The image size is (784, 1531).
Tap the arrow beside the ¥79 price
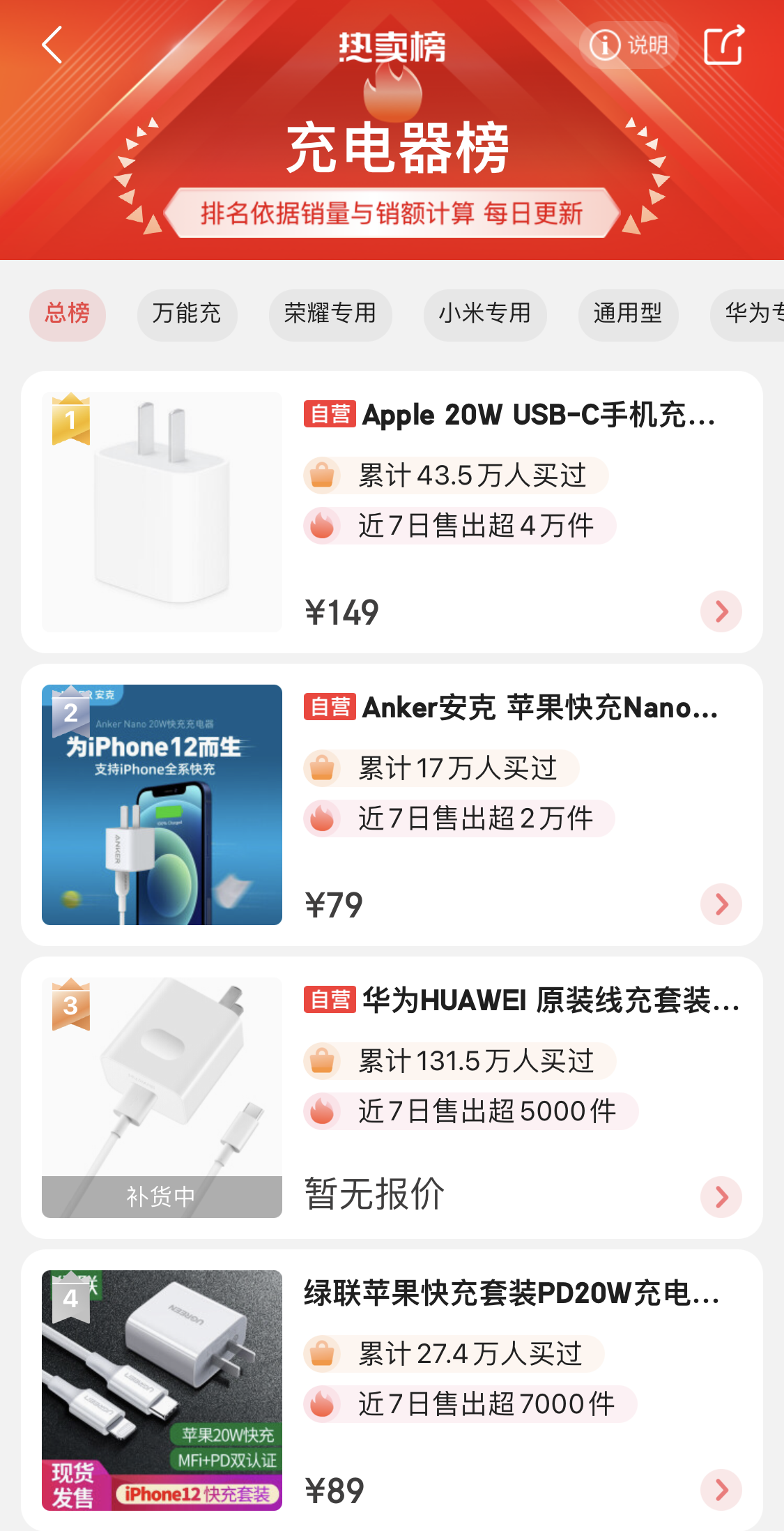pos(721,904)
